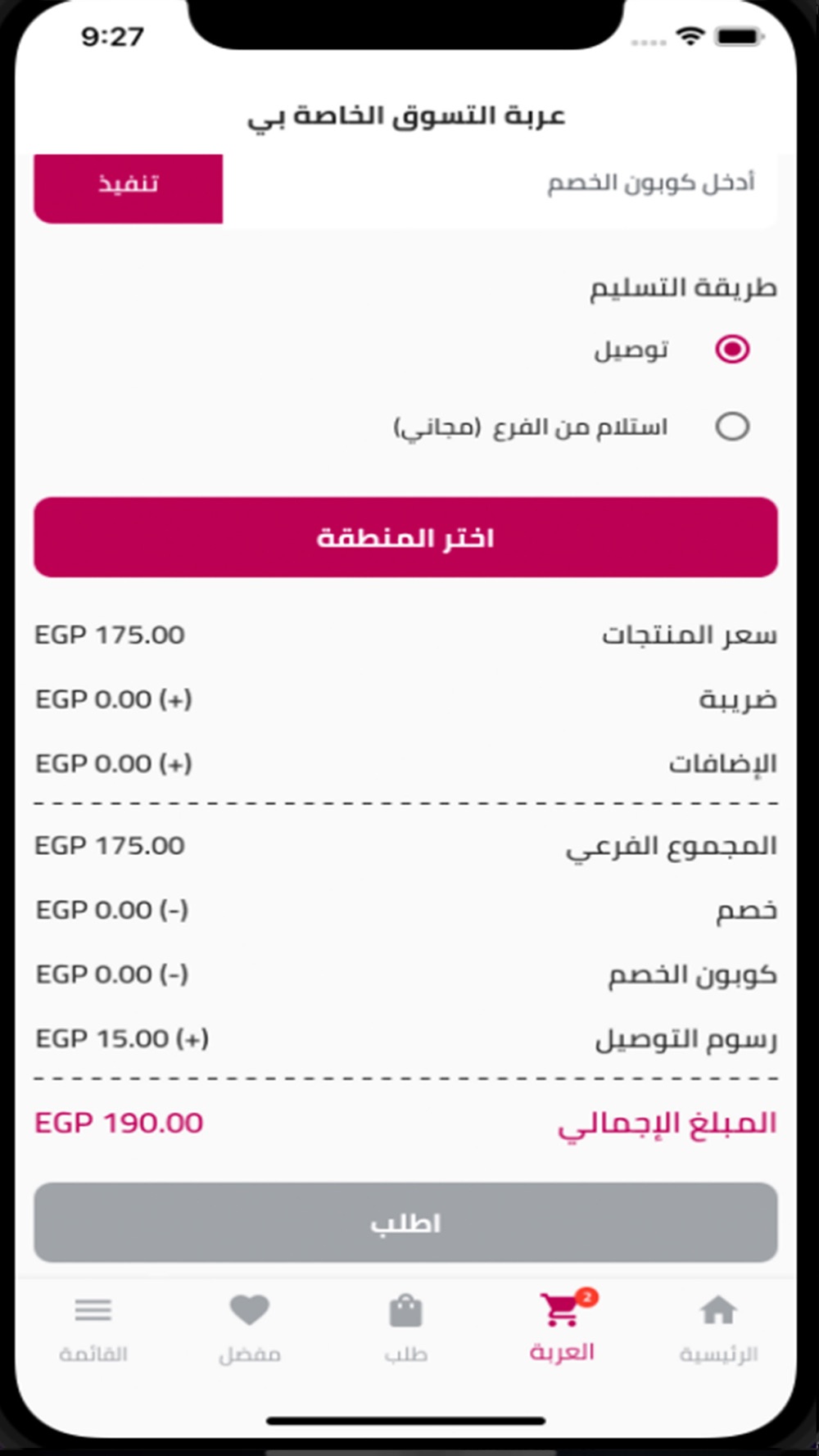Open اختر المنطقة area selector
819x1456 pixels.
pyautogui.click(x=405, y=537)
